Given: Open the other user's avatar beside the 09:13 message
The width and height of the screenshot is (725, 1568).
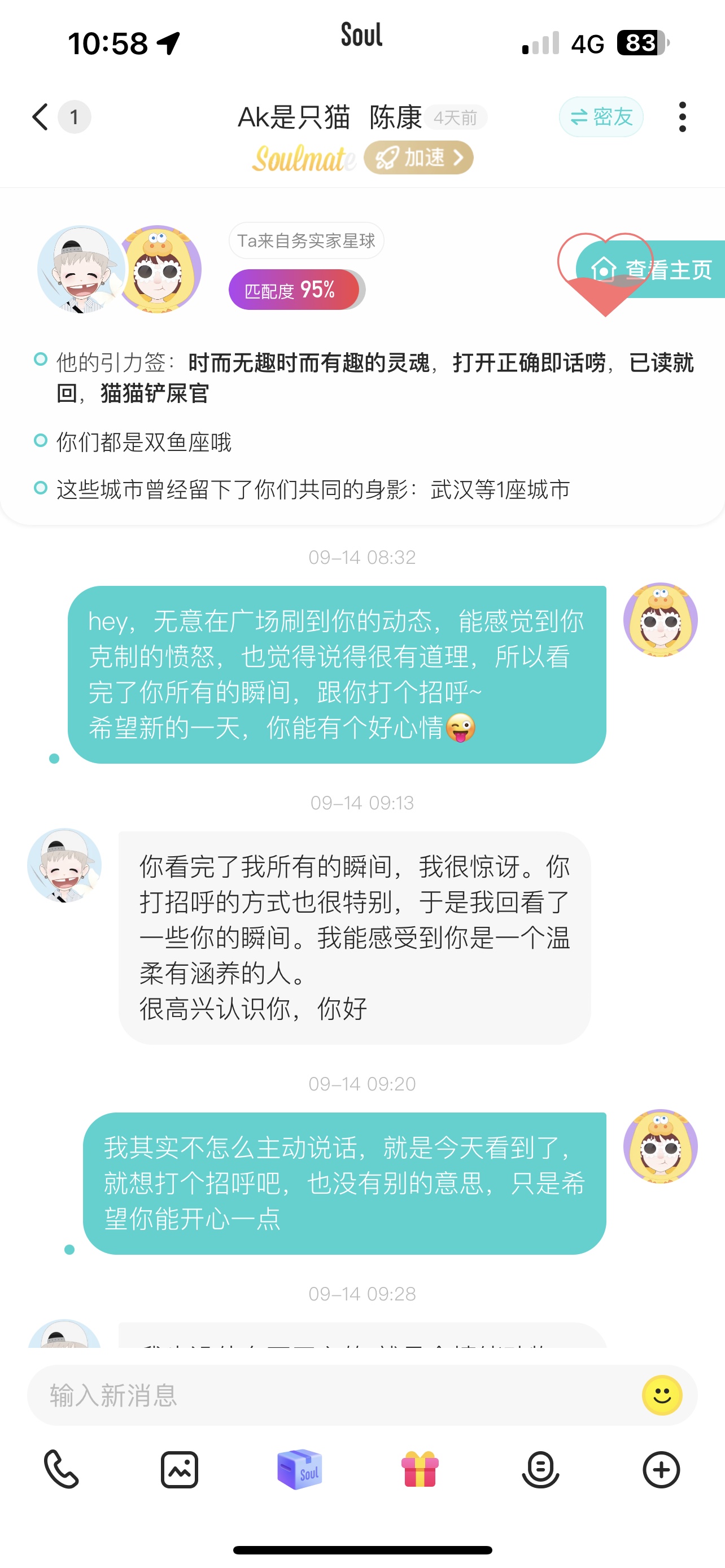Looking at the screenshot, I should pyautogui.click(x=64, y=865).
